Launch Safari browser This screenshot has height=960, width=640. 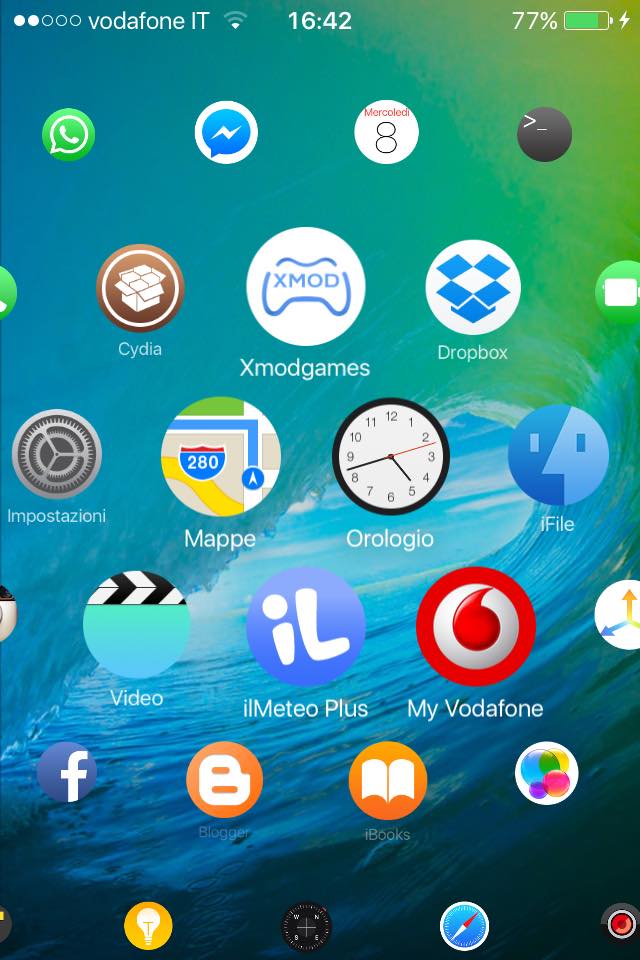click(x=465, y=926)
